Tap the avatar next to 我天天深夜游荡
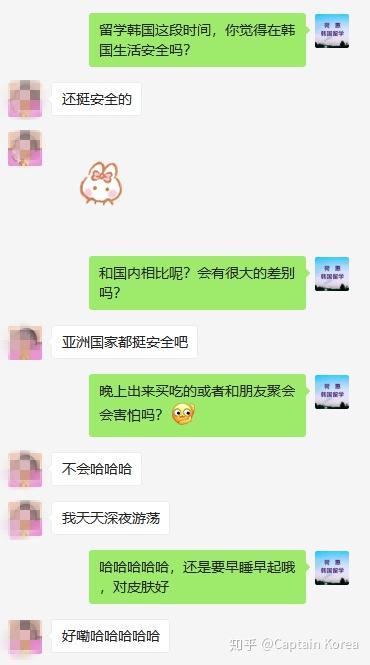The width and height of the screenshot is (370, 665). click(25, 518)
